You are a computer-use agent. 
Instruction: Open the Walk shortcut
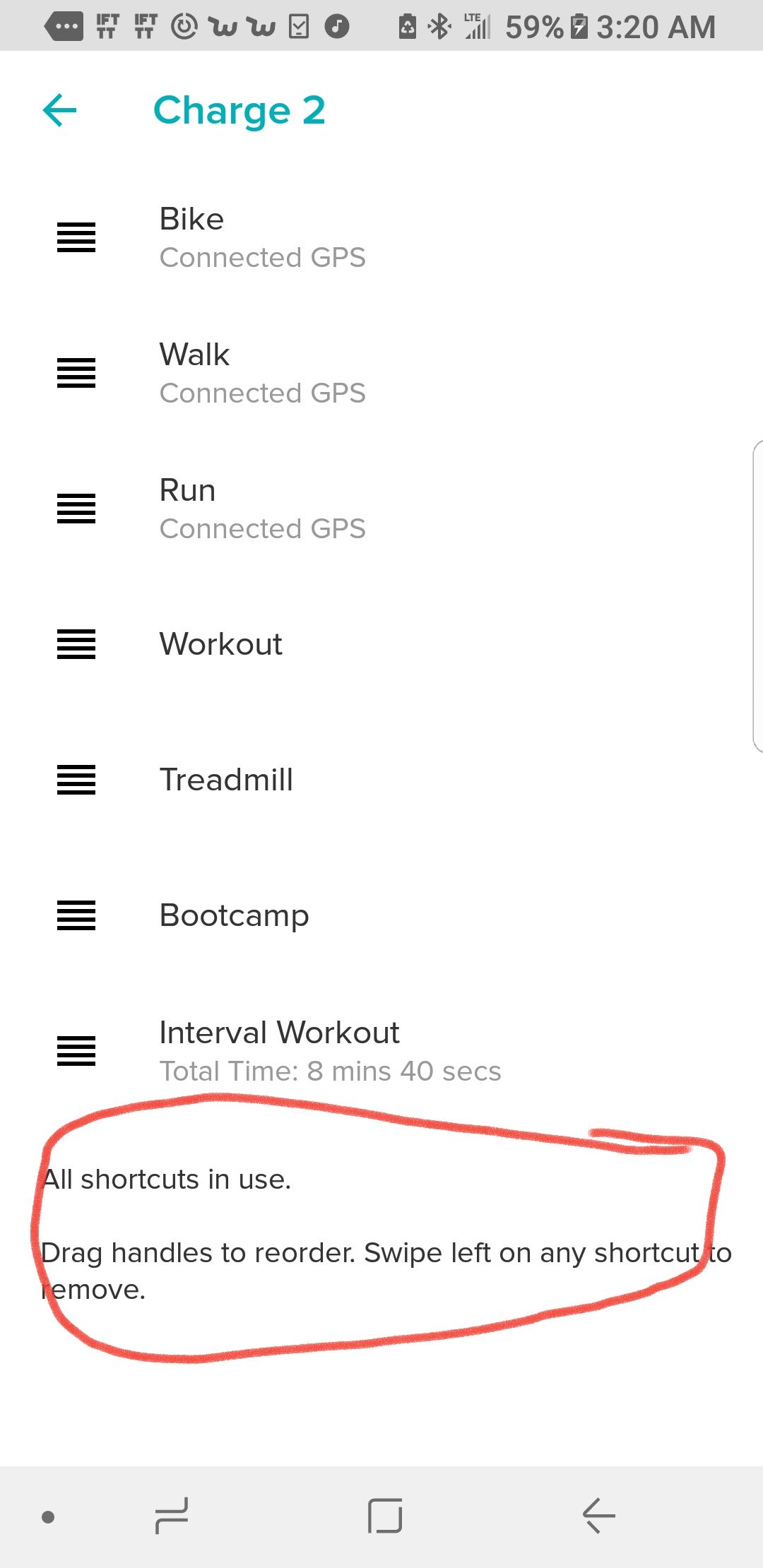tap(262, 373)
